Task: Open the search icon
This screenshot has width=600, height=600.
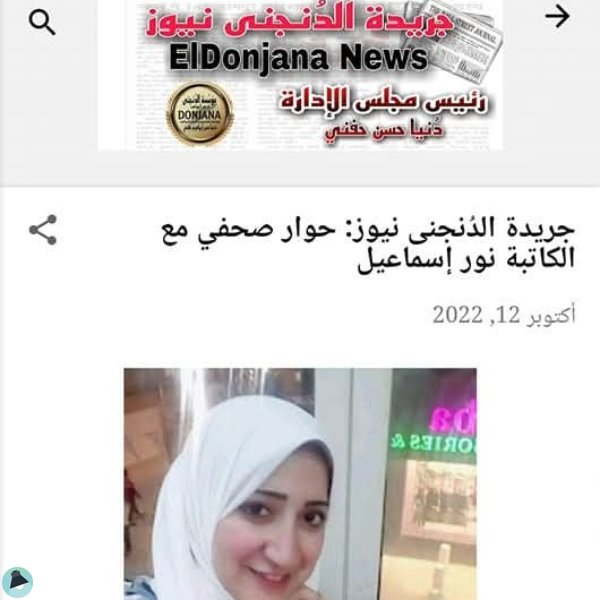Action: (42, 22)
